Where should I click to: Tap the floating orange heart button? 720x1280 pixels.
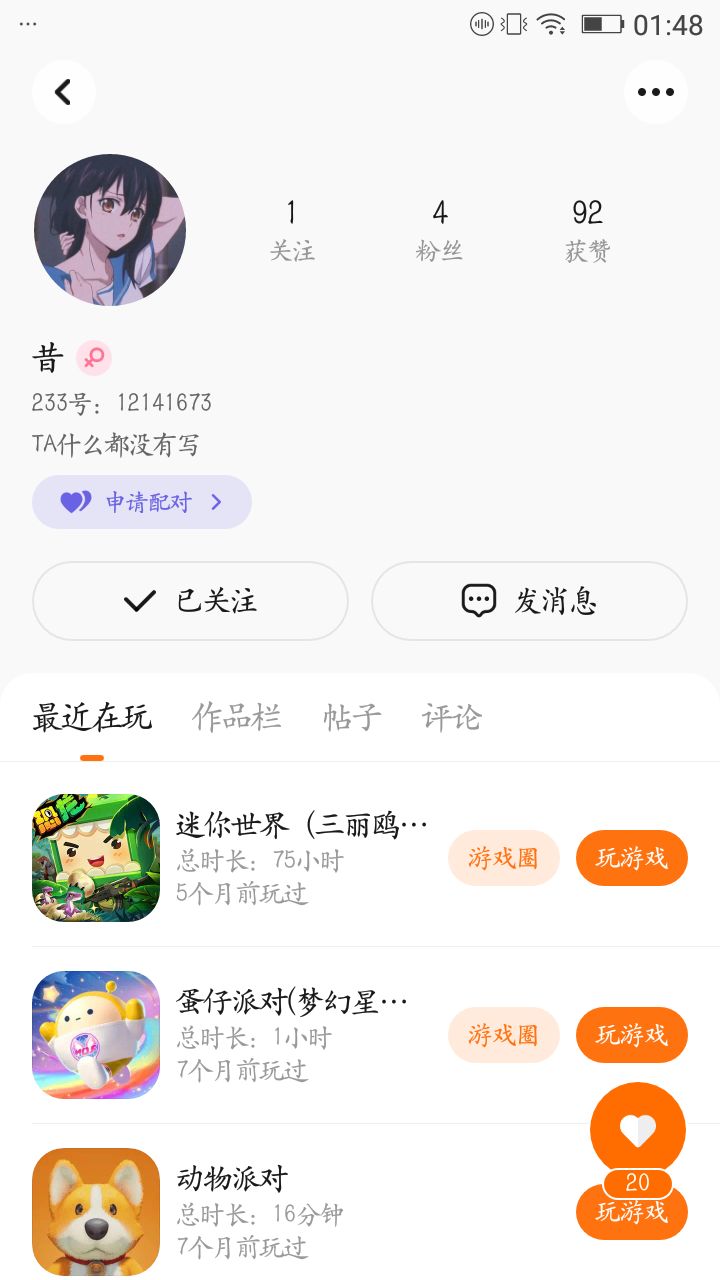[637, 1130]
